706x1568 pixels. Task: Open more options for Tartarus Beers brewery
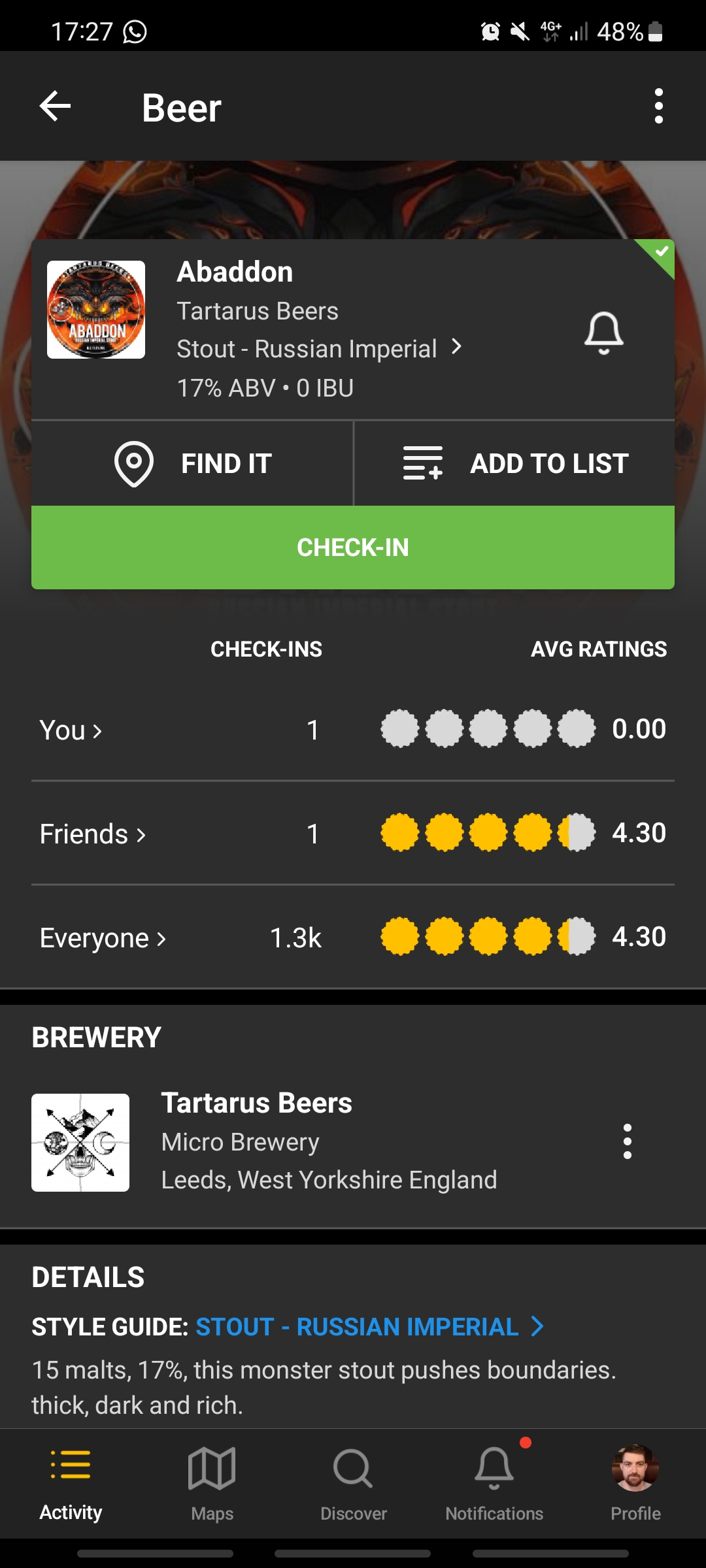tap(628, 1141)
